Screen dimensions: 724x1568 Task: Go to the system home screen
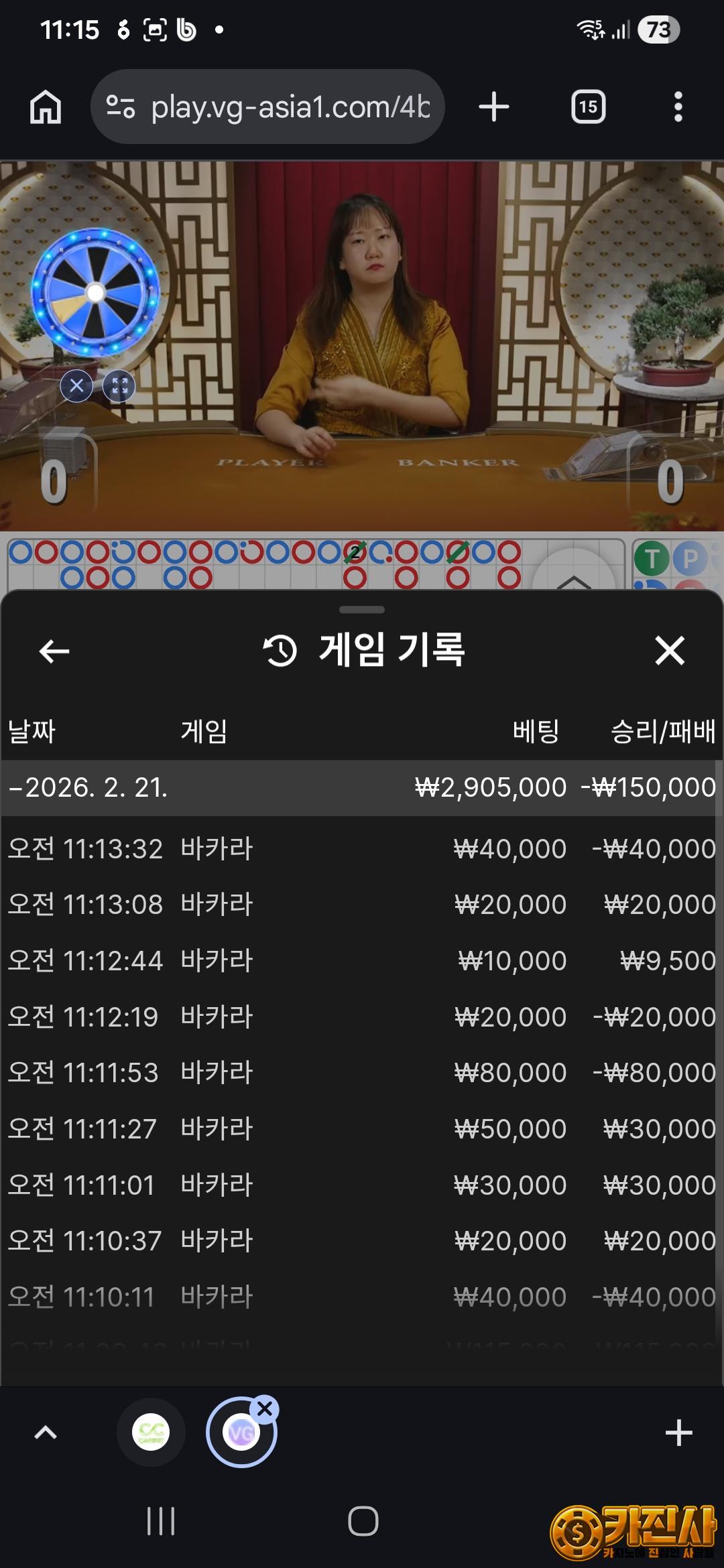click(x=363, y=1521)
